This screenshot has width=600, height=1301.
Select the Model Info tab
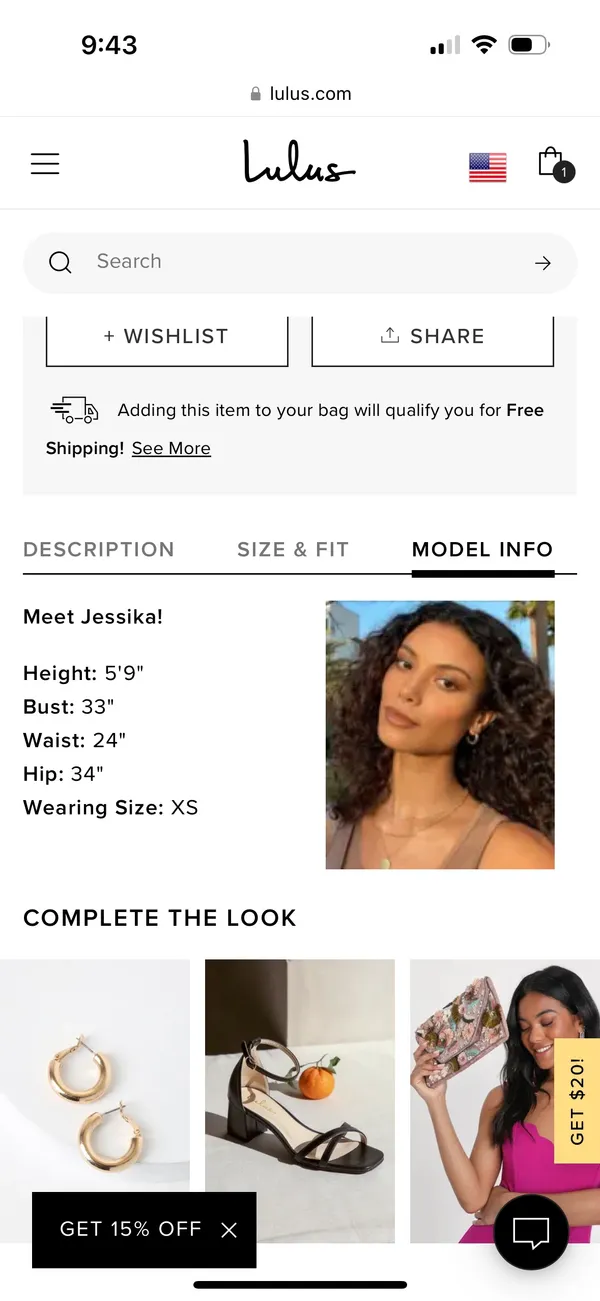point(482,549)
